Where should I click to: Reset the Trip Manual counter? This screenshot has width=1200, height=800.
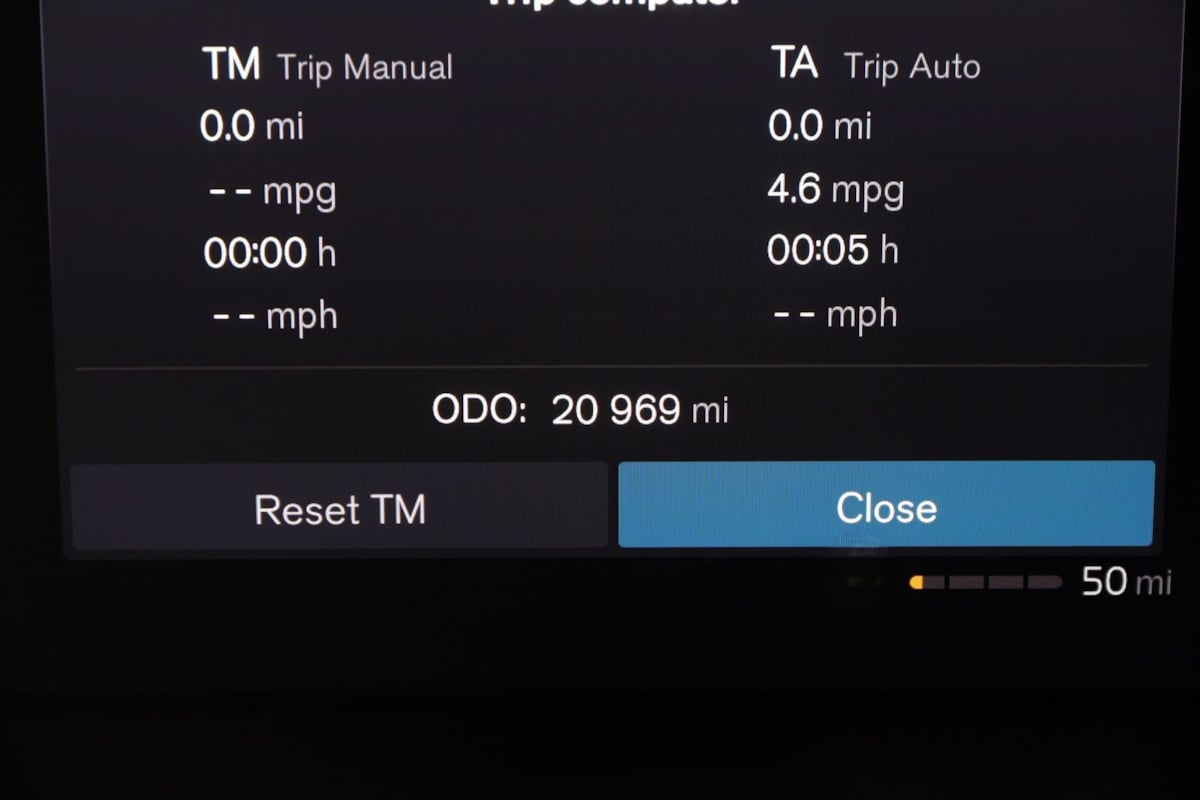point(339,508)
